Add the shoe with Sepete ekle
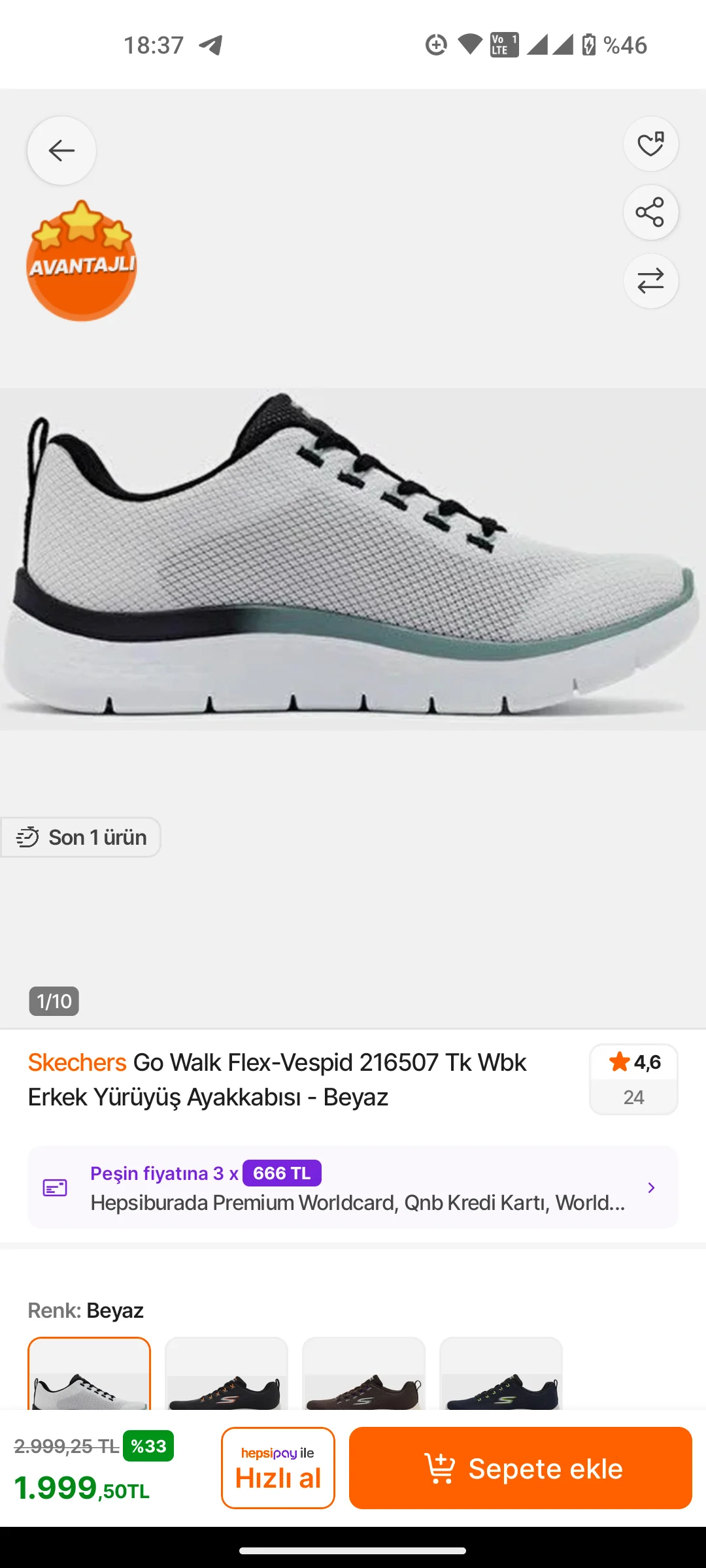This screenshot has height=1568, width=706. [x=520, y=1468]
